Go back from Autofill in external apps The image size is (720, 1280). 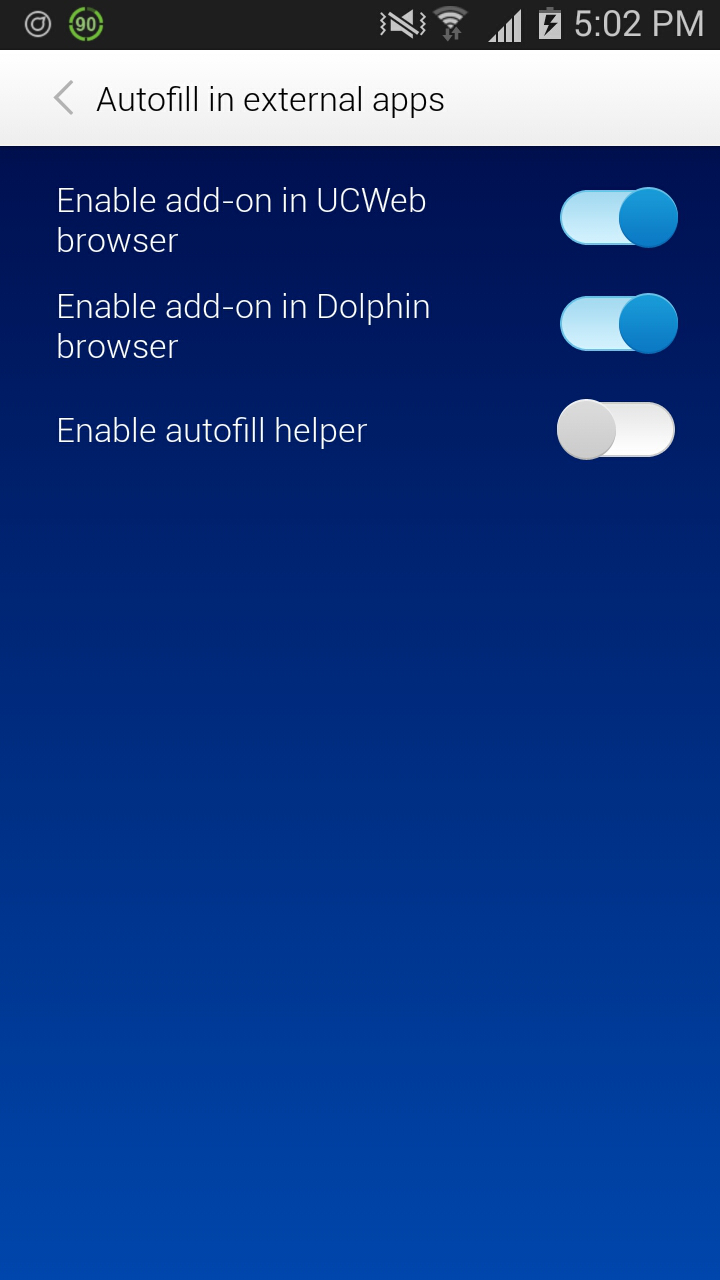pyautogui.click(x=64, y=99)
